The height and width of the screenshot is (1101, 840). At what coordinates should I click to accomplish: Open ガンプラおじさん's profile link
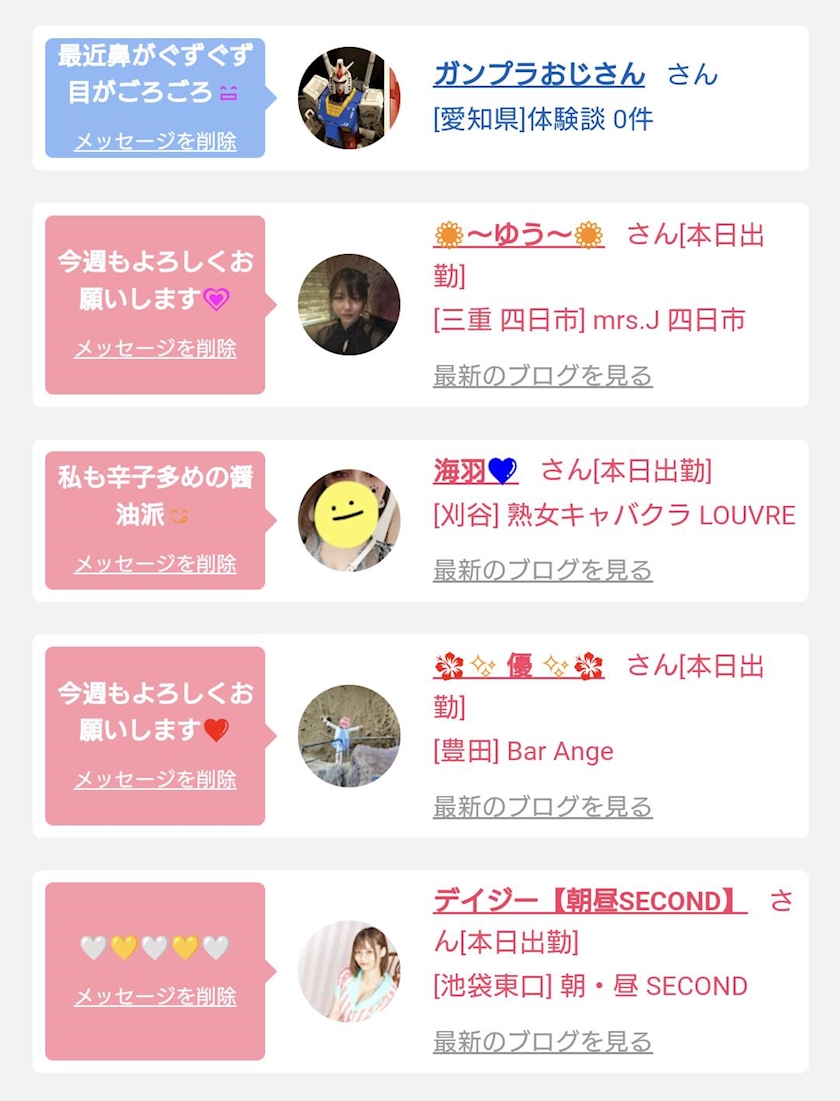pyautogui.click(x=539, y=74)
